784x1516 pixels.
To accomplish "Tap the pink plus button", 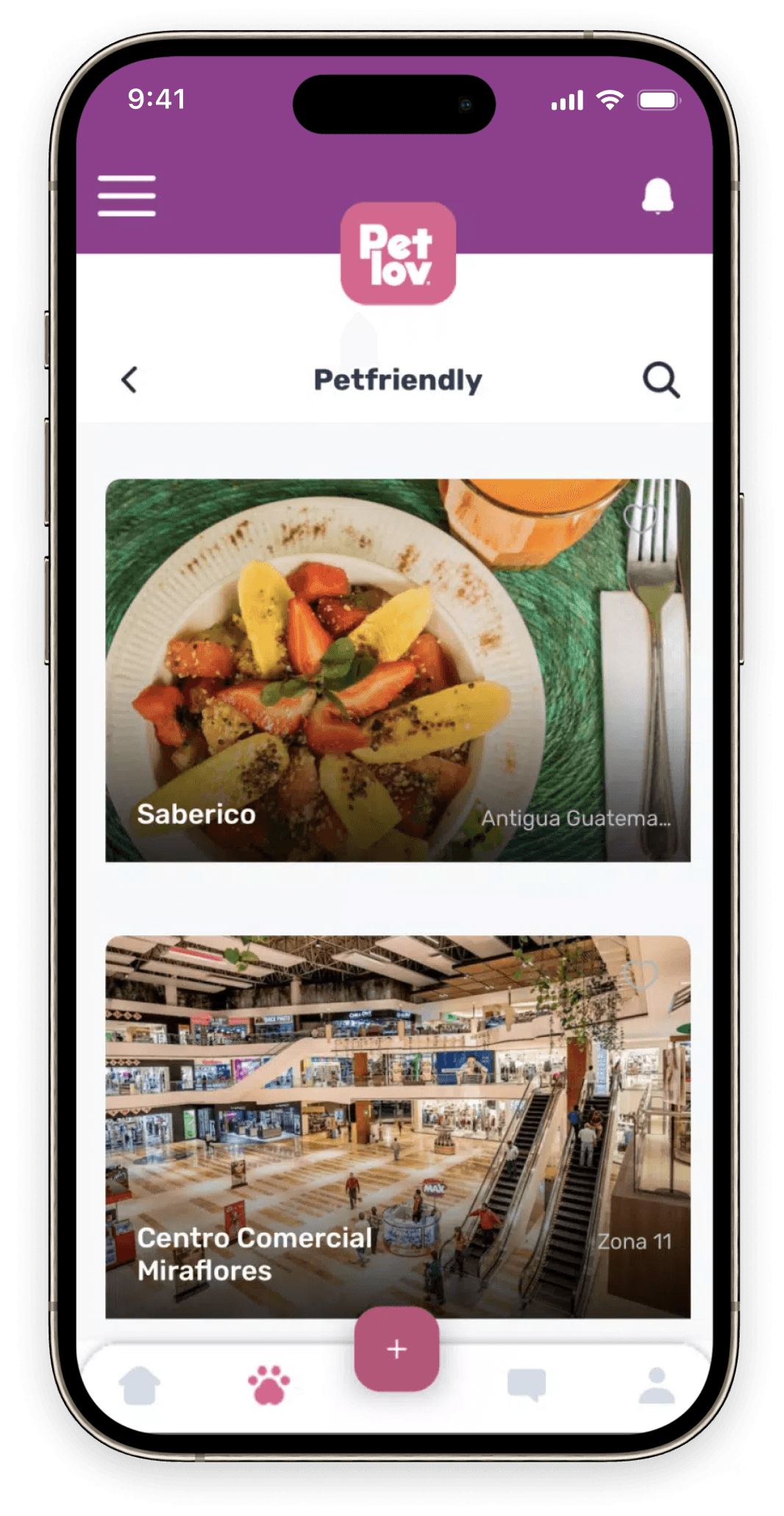I will (x=396, y=1349).
